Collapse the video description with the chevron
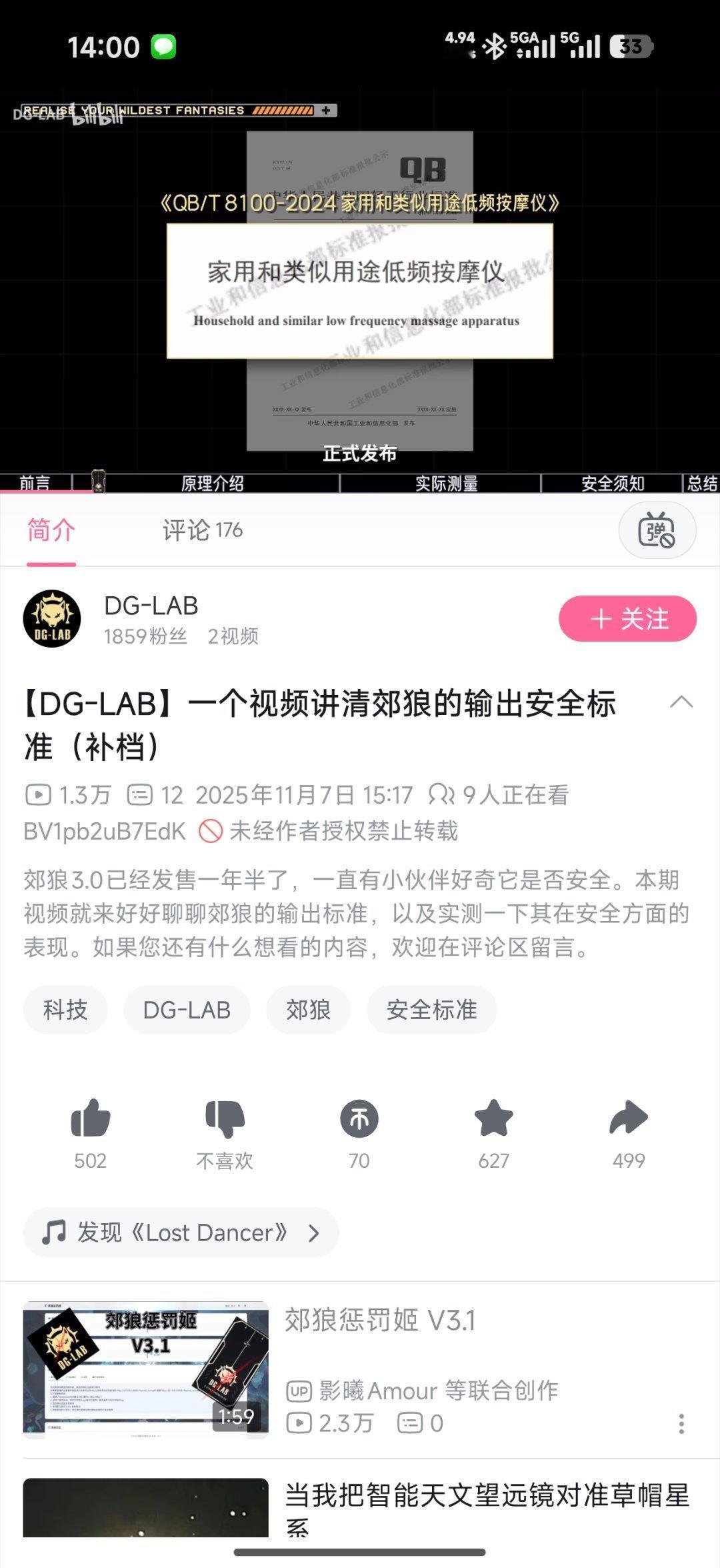This screenshot has width=720, height=1568. point(681,704)
